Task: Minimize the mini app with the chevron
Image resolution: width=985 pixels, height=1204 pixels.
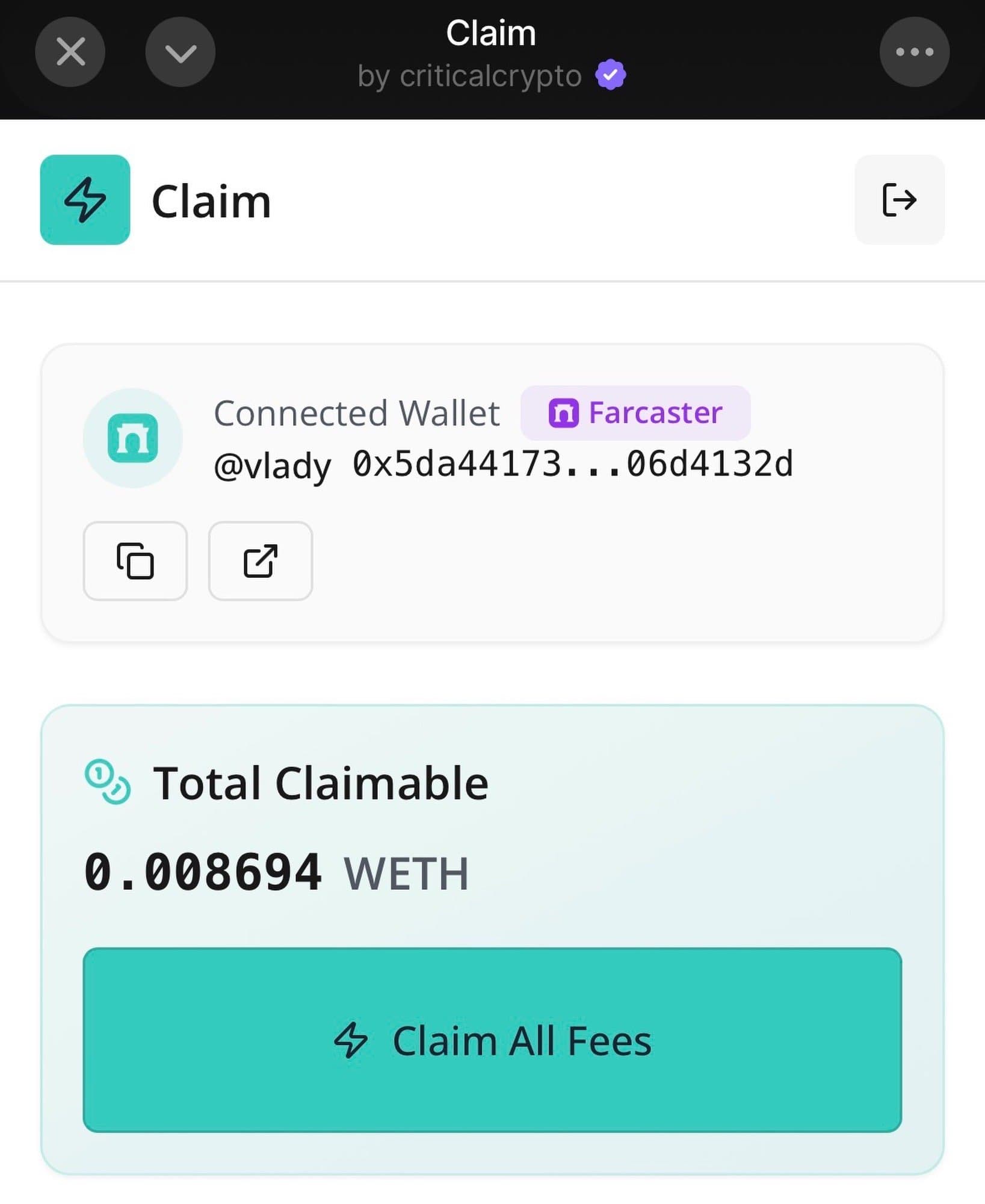Action: coord(180,52)
